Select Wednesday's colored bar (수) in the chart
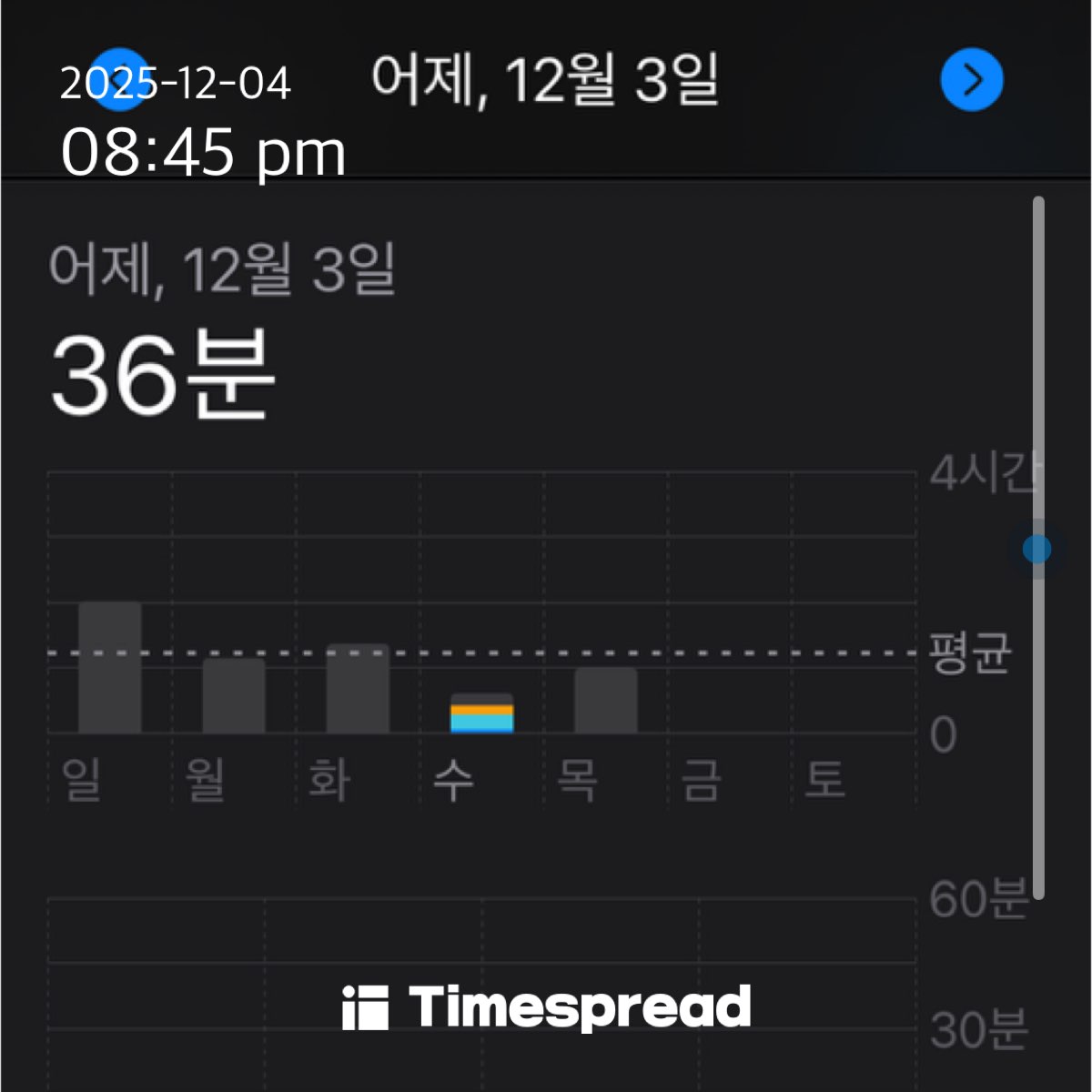Image resolution: width=1092 pixels, height=1092 pixels. click(481, 714)
